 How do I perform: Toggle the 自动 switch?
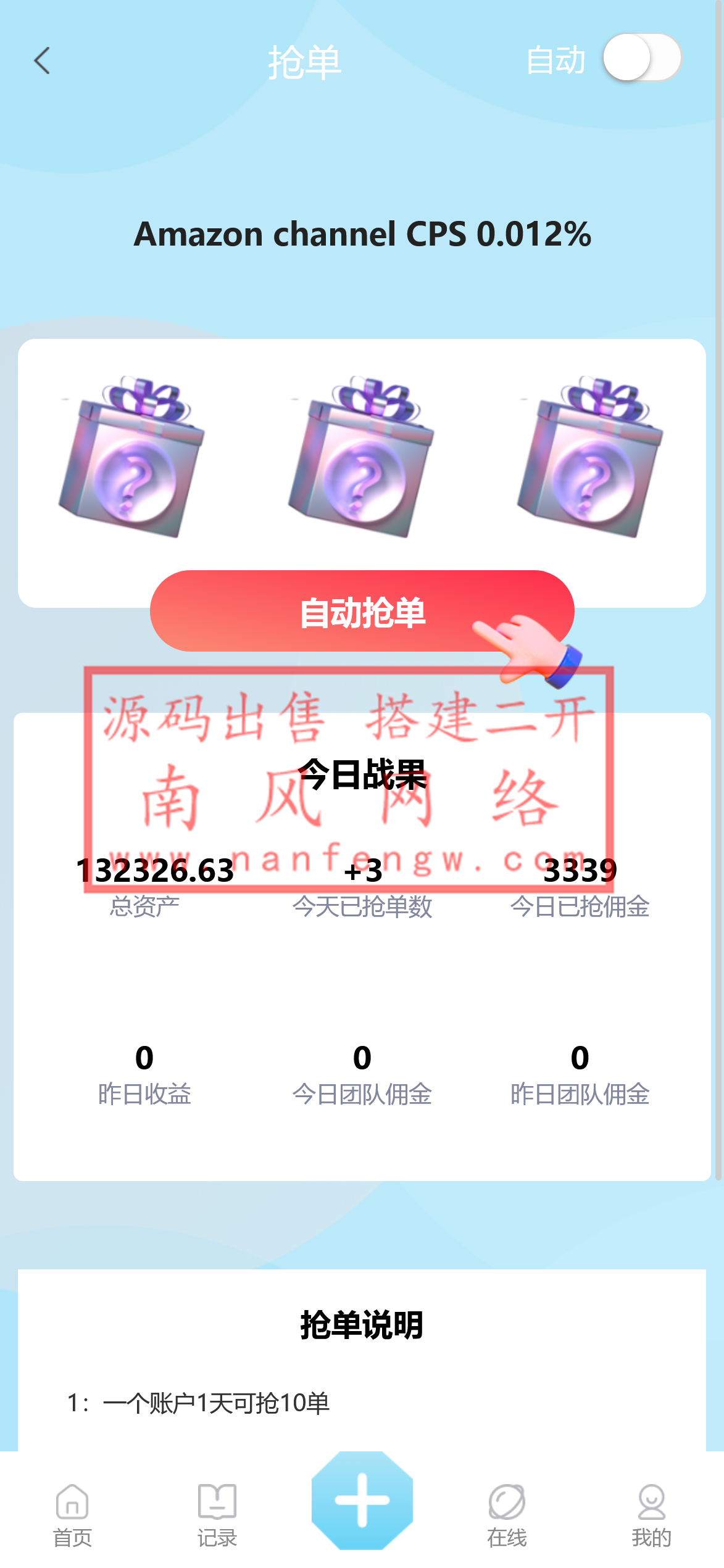click(641, 58)
